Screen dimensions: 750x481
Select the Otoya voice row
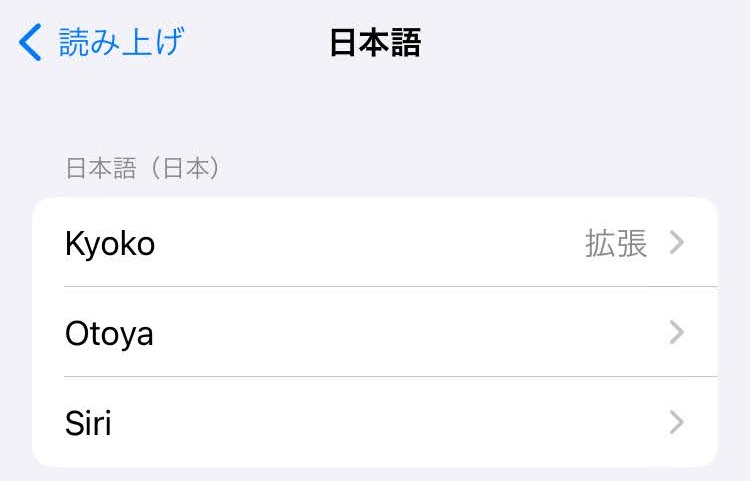375,333
